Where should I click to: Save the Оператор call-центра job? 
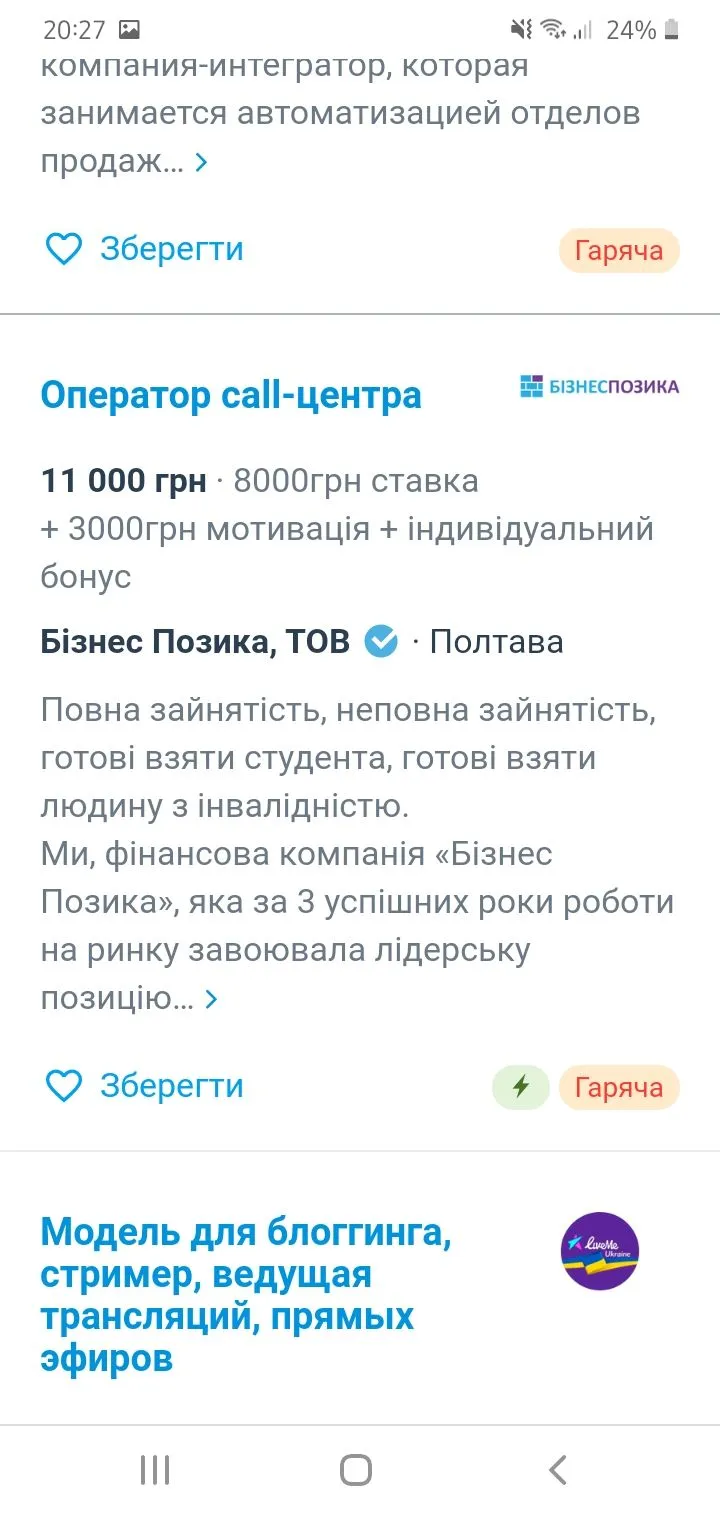tap(144, 1086)
